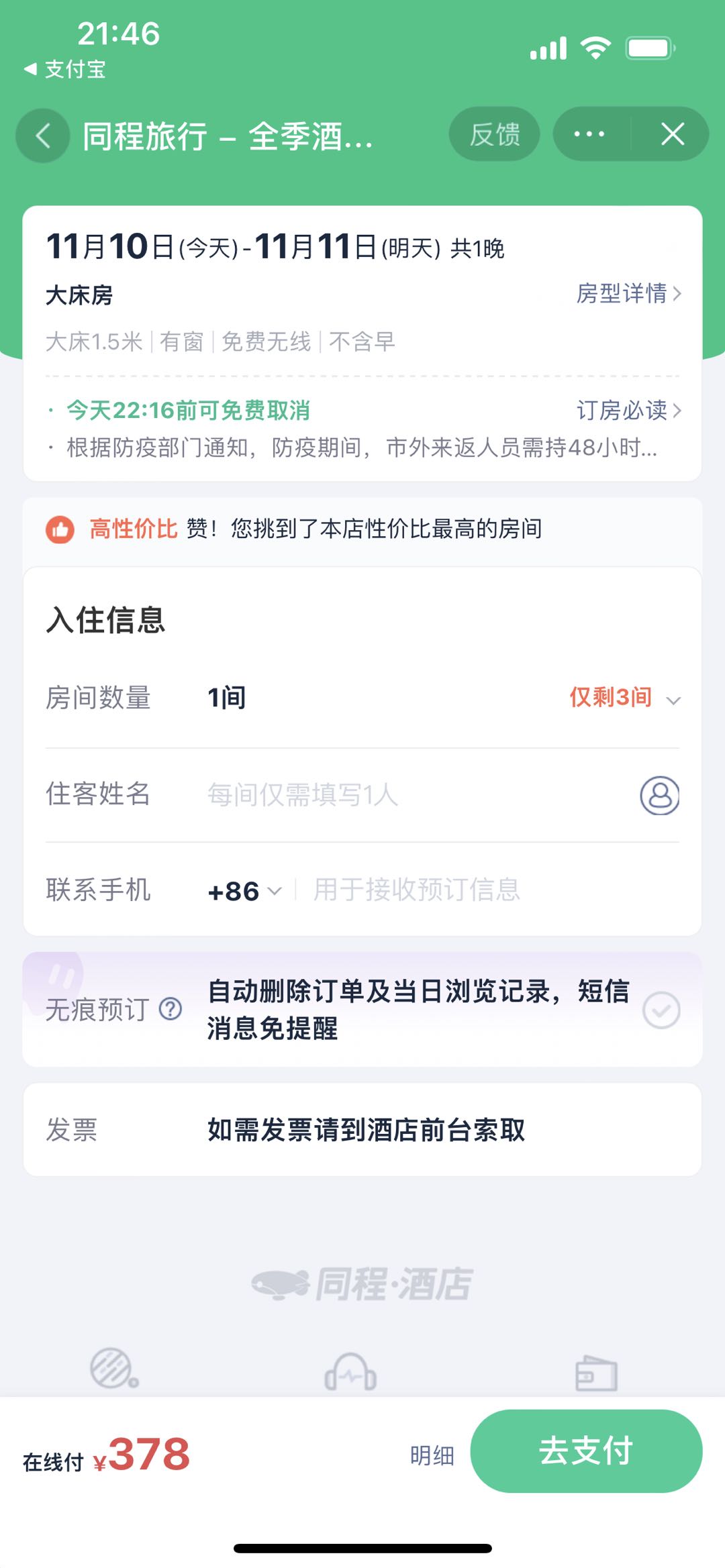Close the mini program with X
Image resolution: width=725 pixels, height=1568 pixels.
(673, 134)
